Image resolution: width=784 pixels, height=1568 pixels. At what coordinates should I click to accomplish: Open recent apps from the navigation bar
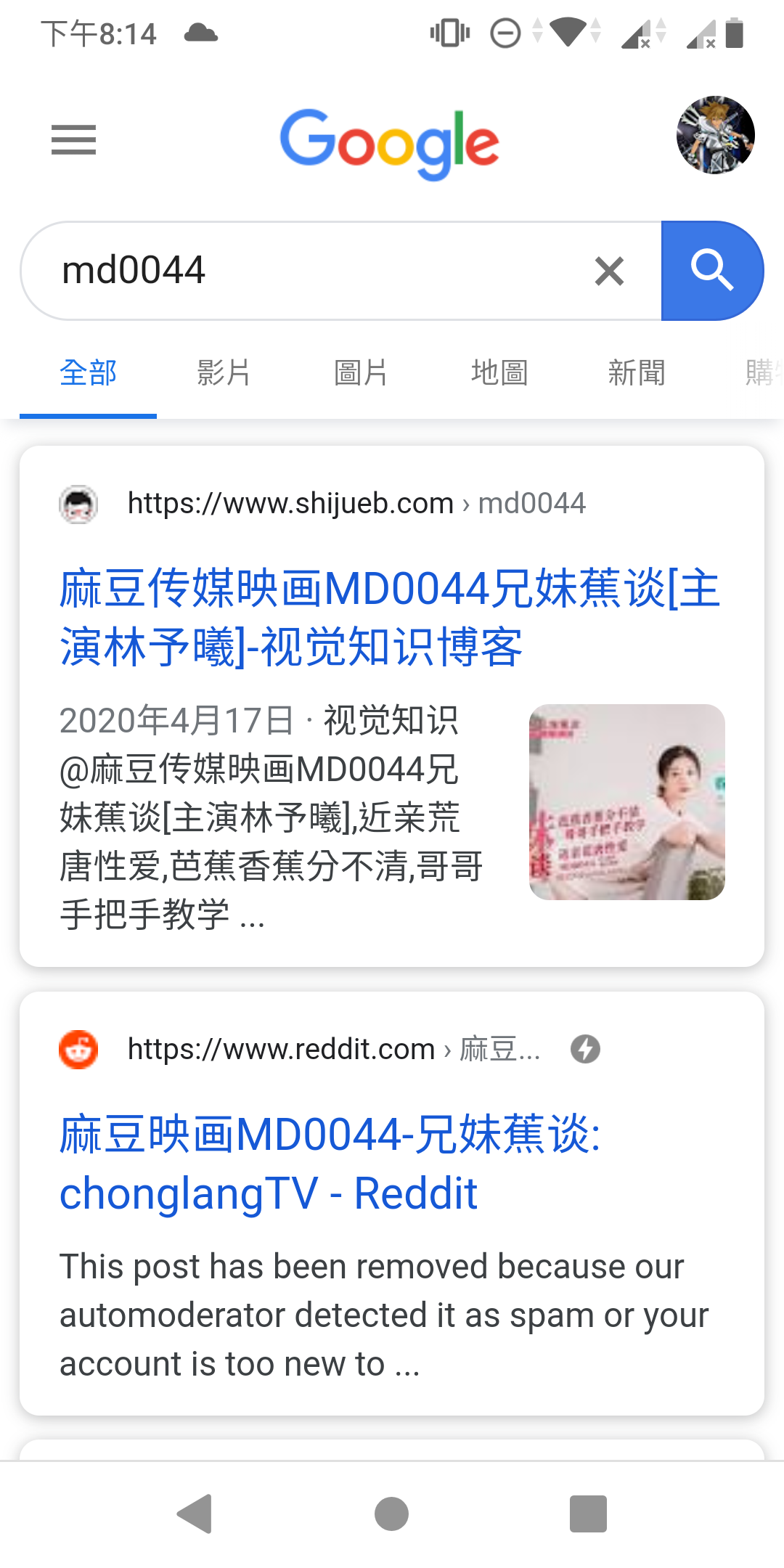coord(588,1514)
